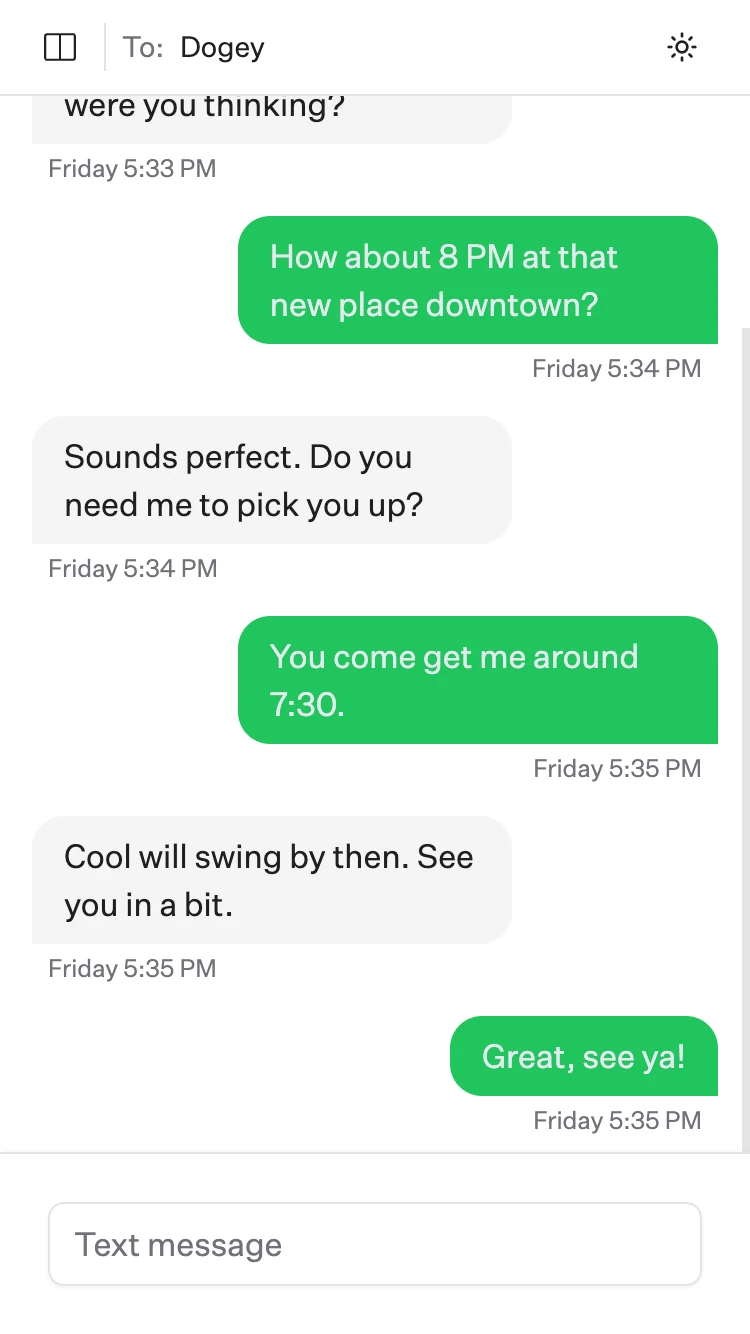This screenshot has height=1334, width=750.
Task: Tap the recipient field showing Dogey
Action: click(x=222, y=47)
